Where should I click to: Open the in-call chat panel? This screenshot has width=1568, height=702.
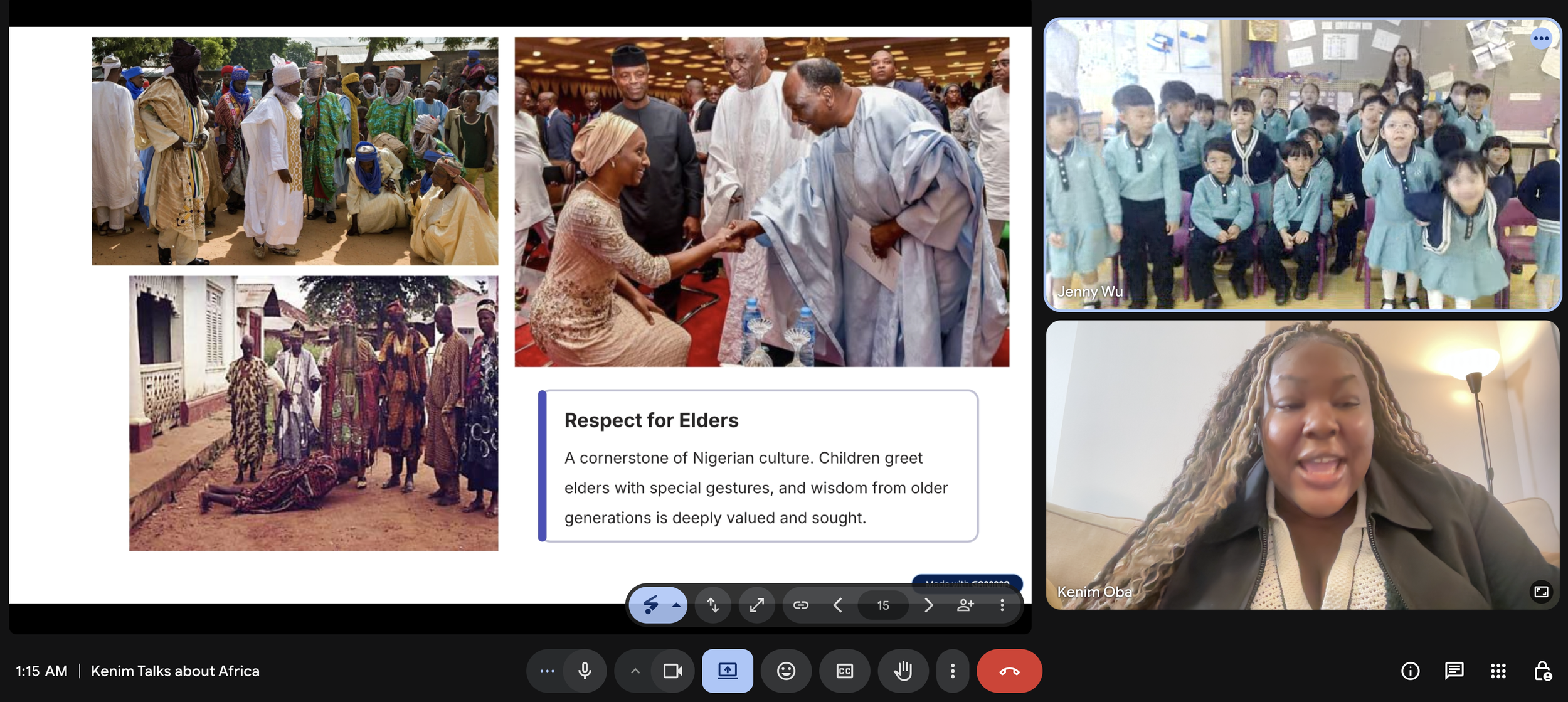1454,671
